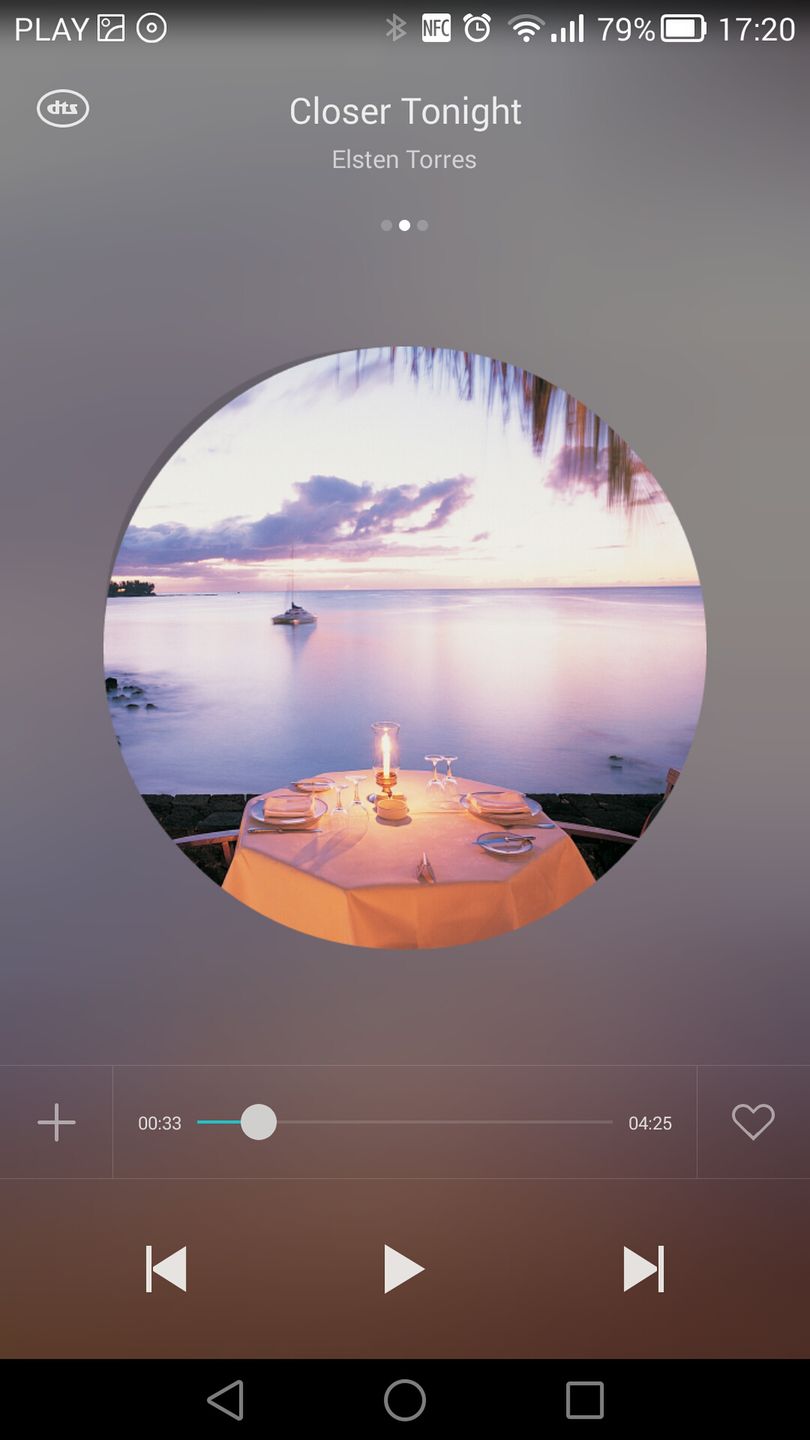Return to the home screen
810x1440 pixels.
[x=405, y=1400]
